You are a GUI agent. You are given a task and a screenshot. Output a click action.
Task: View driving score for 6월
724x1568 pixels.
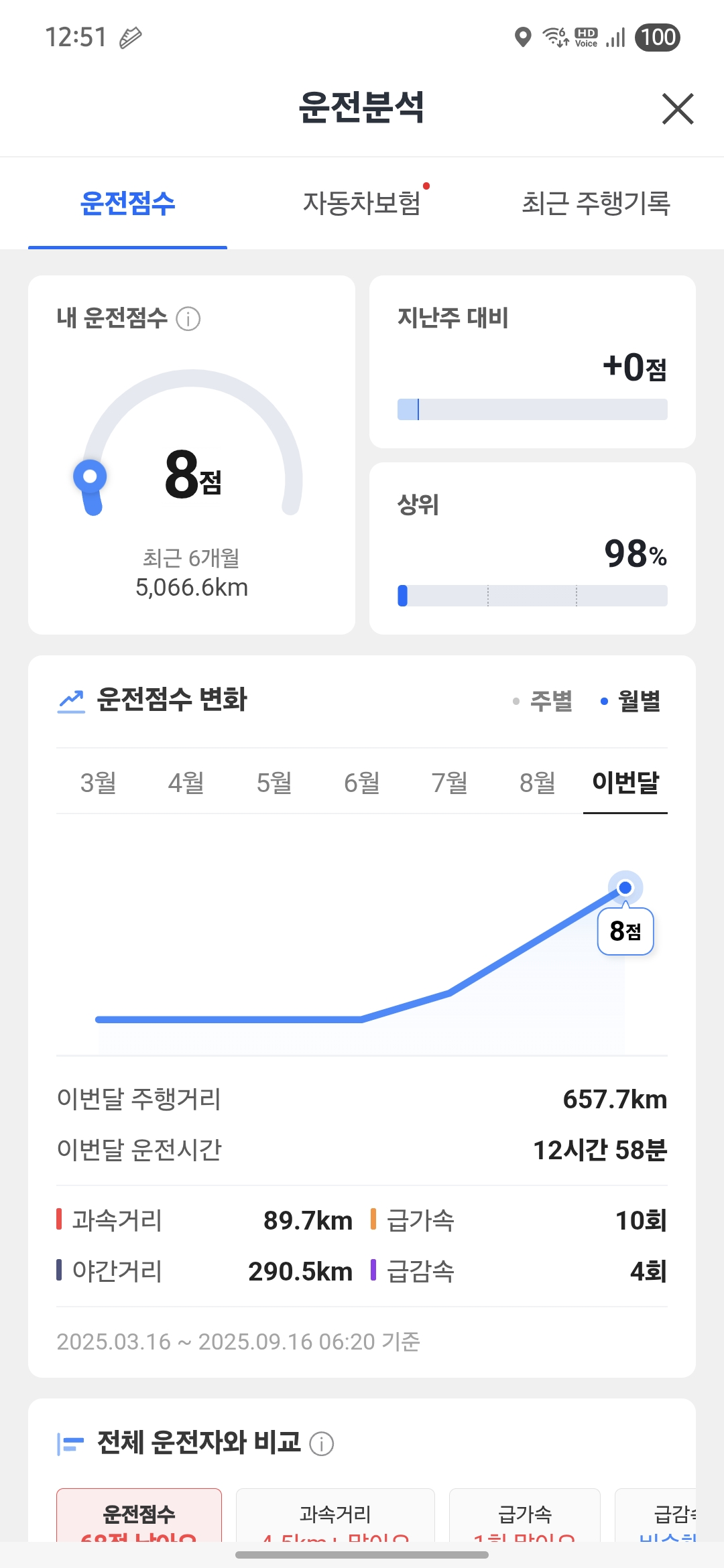point(362,782)
